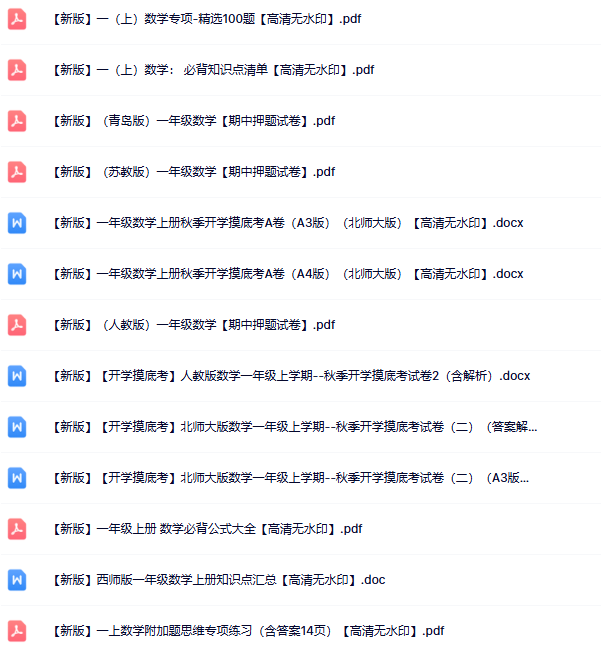Open the 人教版 秋季开学摸底考试卷2 含解析 docx

(x=291, y=376)
